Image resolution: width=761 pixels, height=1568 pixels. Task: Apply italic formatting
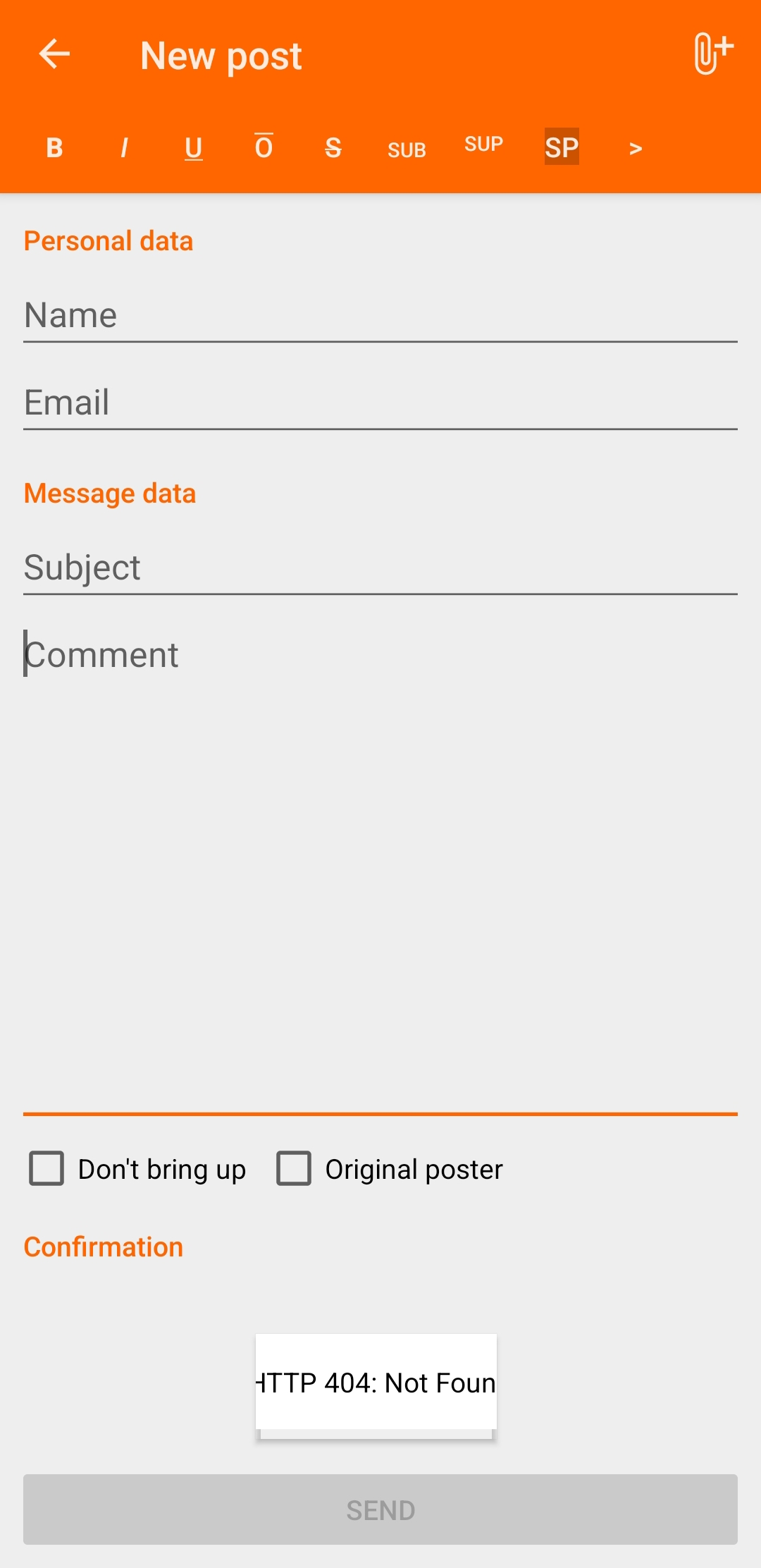pos(124,147)
